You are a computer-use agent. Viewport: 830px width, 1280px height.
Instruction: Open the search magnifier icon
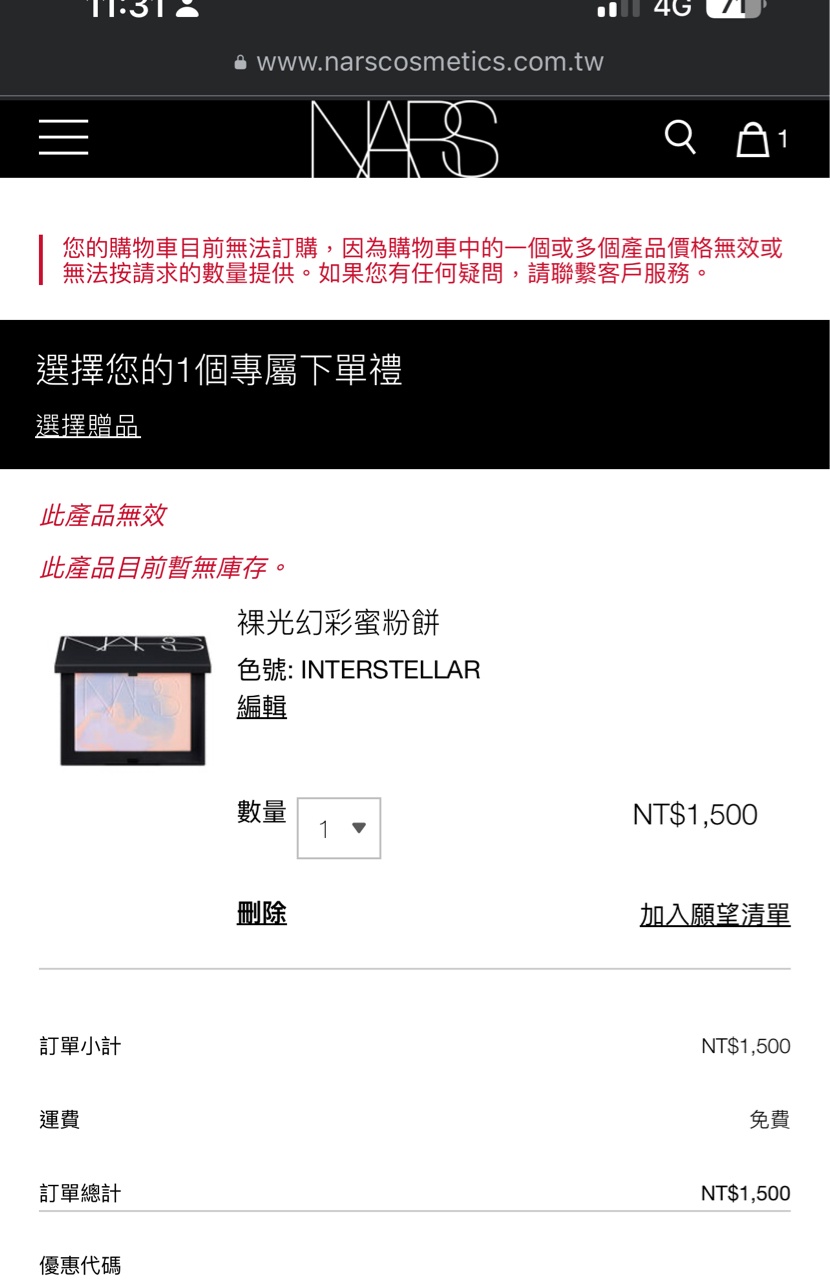680,137
